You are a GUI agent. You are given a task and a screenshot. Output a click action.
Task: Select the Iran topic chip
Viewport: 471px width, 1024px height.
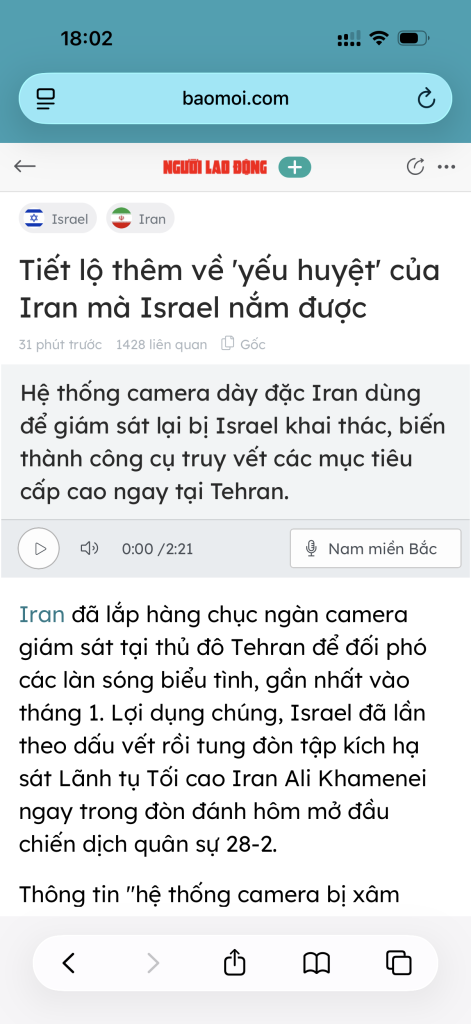[x=140, y=219]
